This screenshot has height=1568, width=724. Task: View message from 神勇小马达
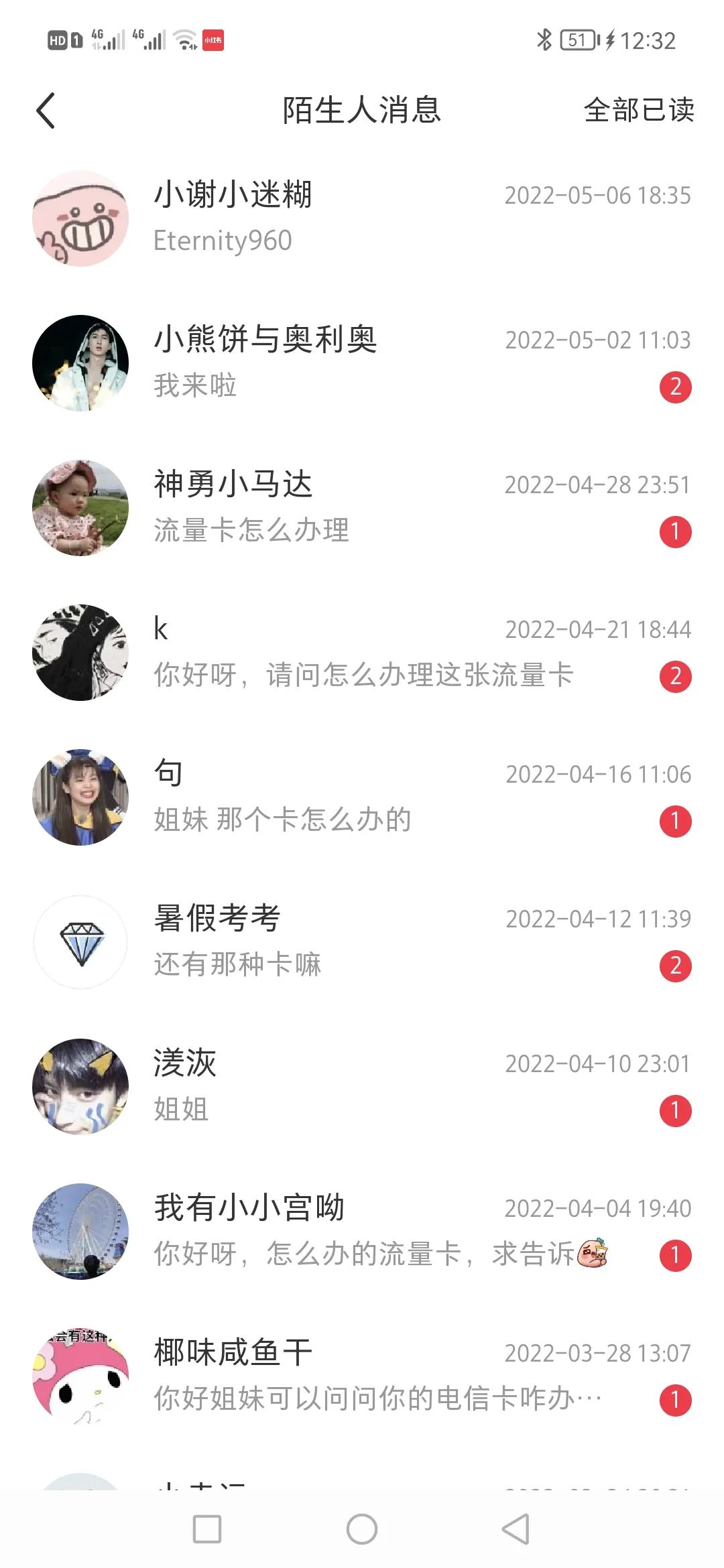tap(362, 507)
